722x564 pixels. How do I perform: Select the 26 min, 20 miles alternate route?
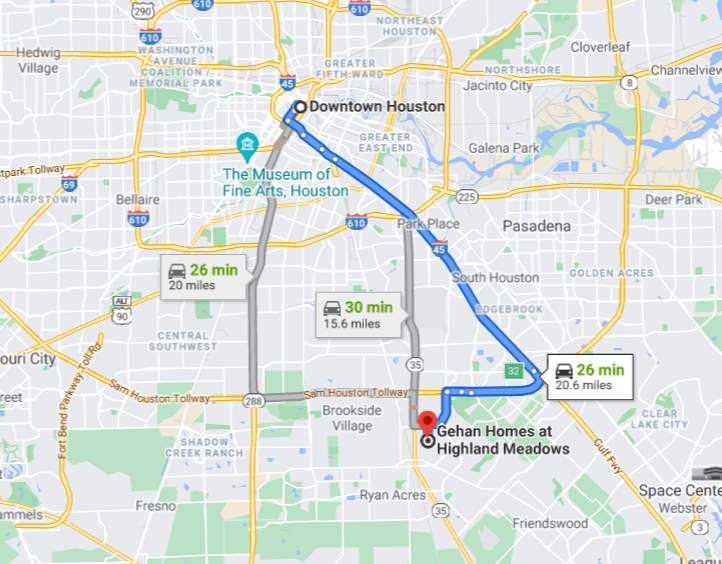coord(202,275)
